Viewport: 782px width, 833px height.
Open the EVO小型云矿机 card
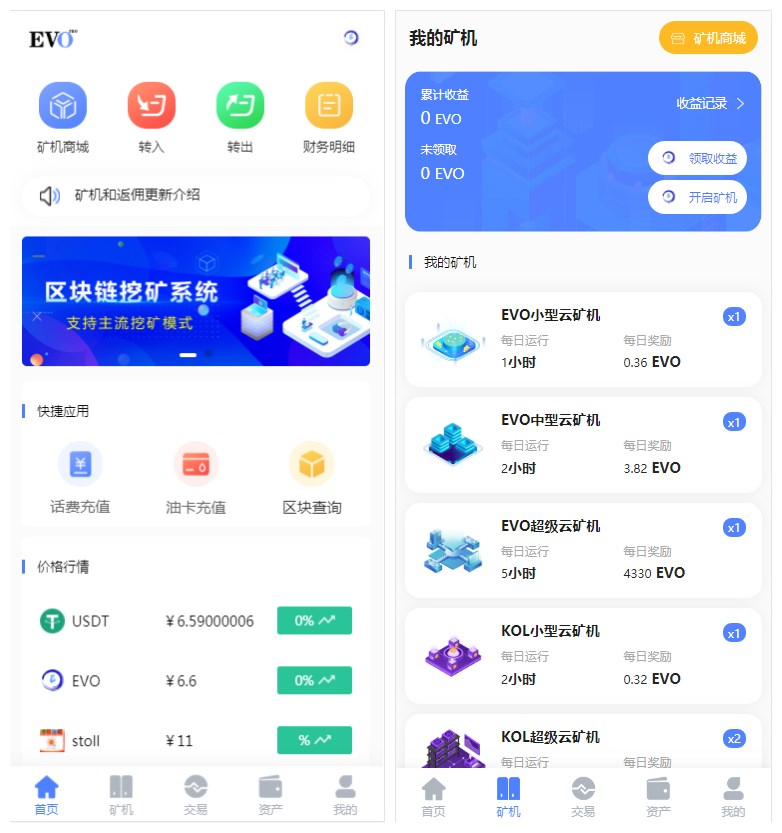(583, 340)
